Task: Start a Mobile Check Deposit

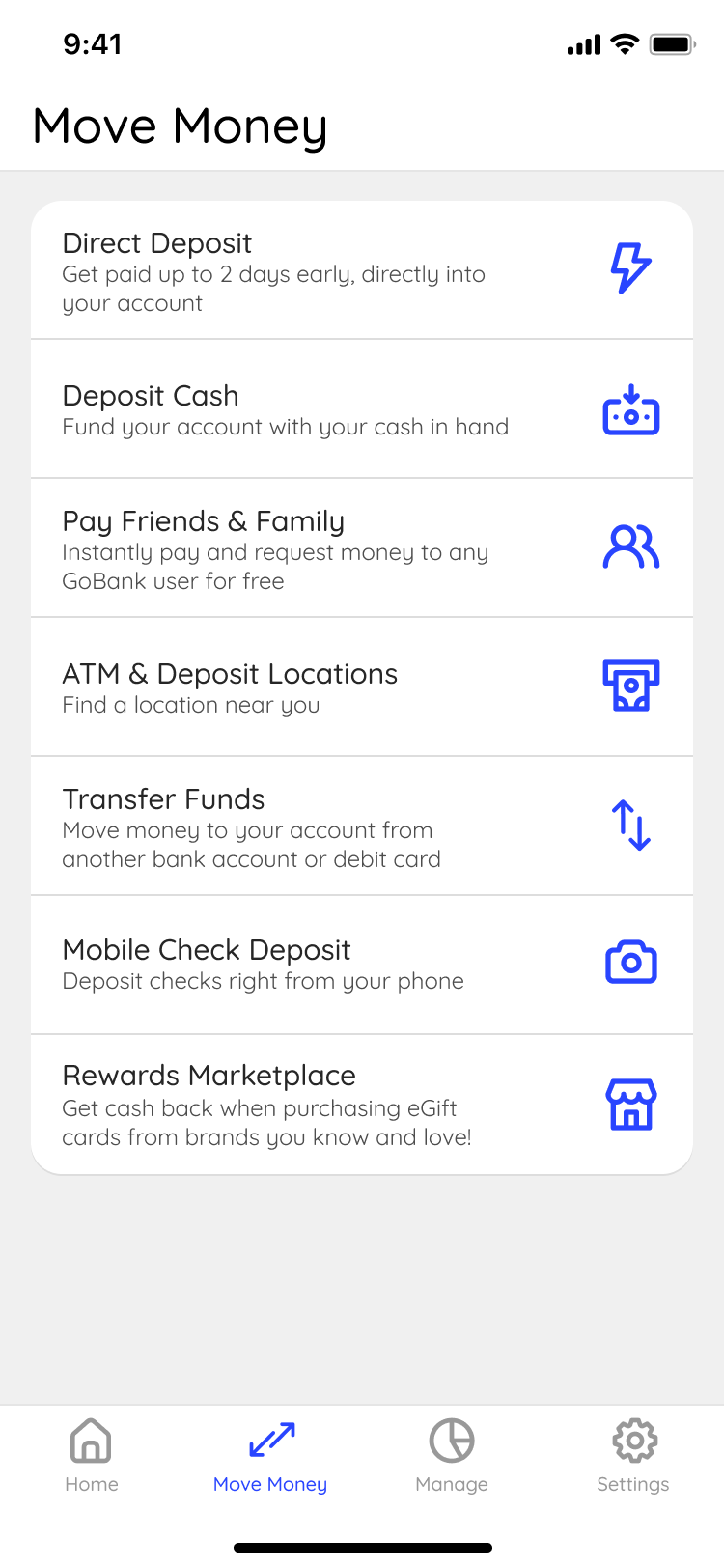Action: point(362,965)
